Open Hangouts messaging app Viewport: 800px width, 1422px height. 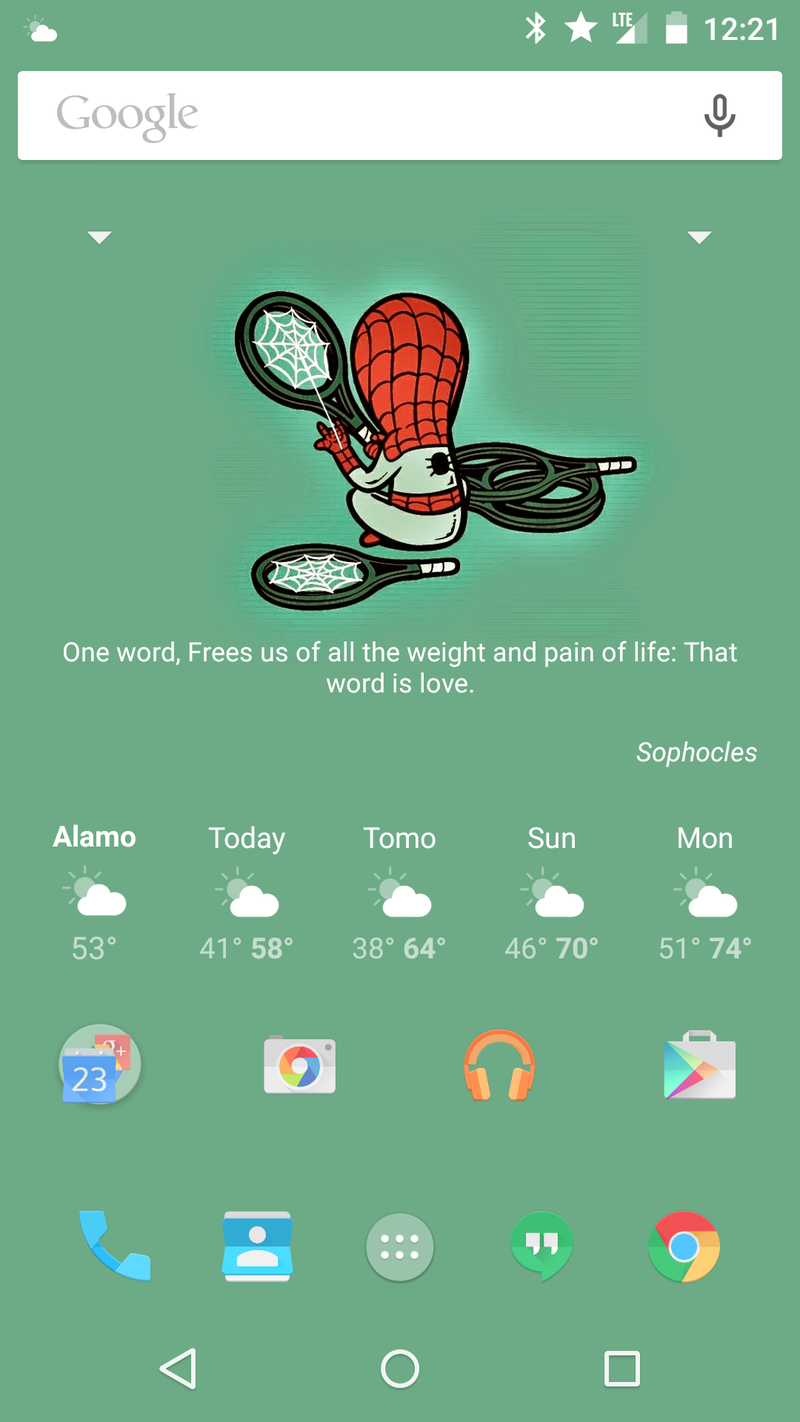click(x=542, y=1246)
